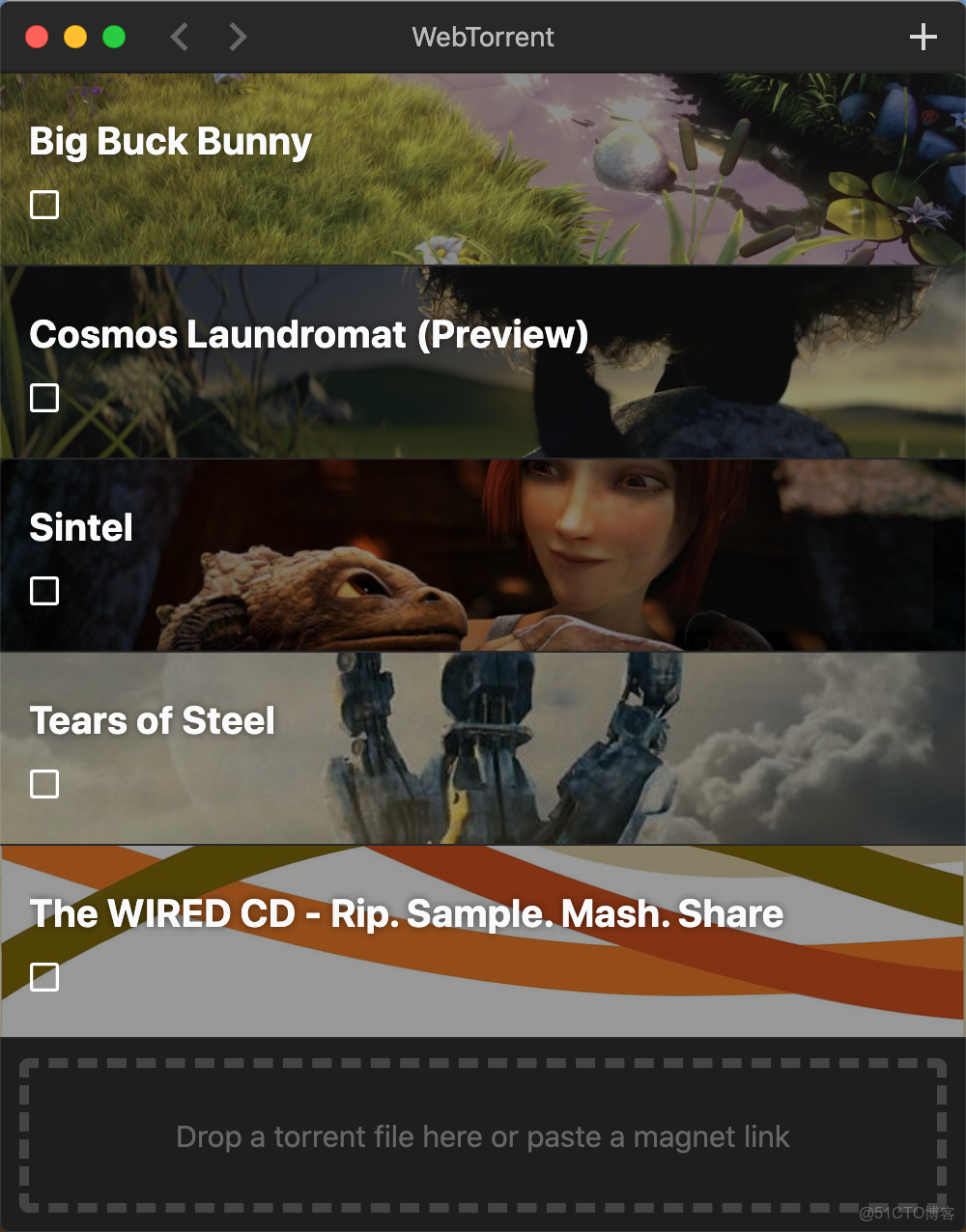966x1232 pixels.
Task: Go forward with the right arrow
Action: pyautogui.click(x=238, y=37)
